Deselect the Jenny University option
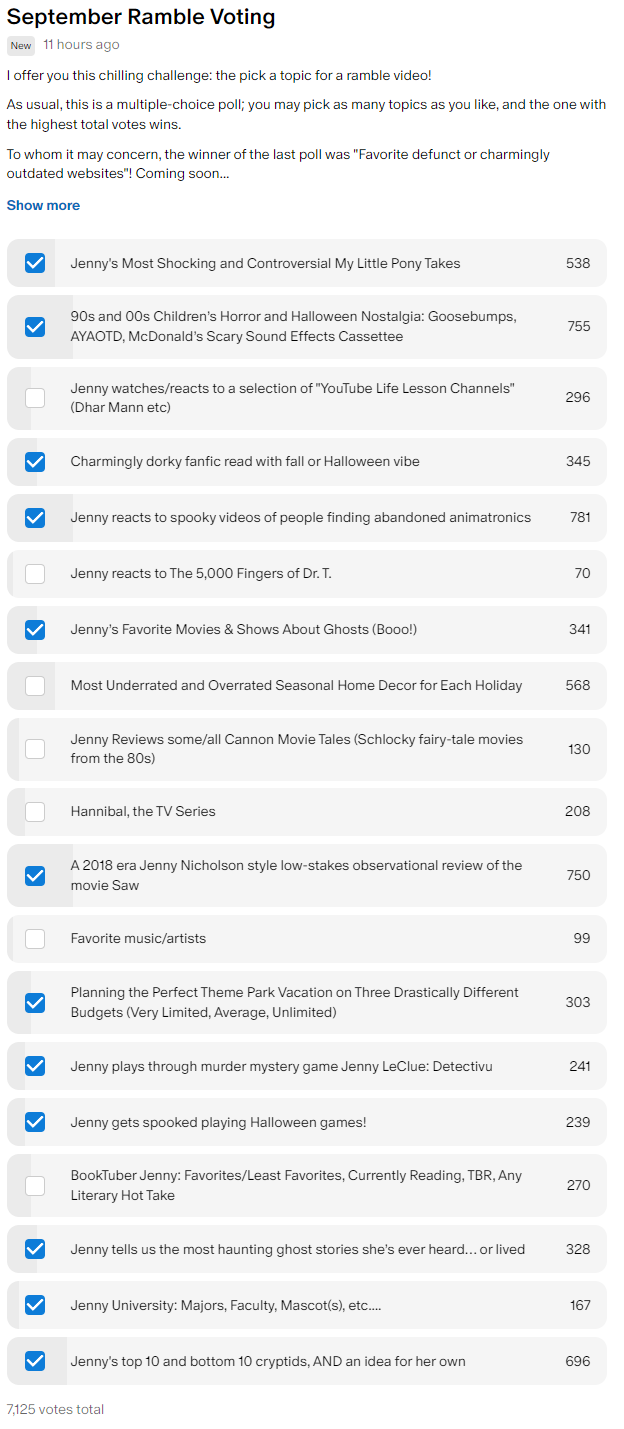 pos(35,1305)
